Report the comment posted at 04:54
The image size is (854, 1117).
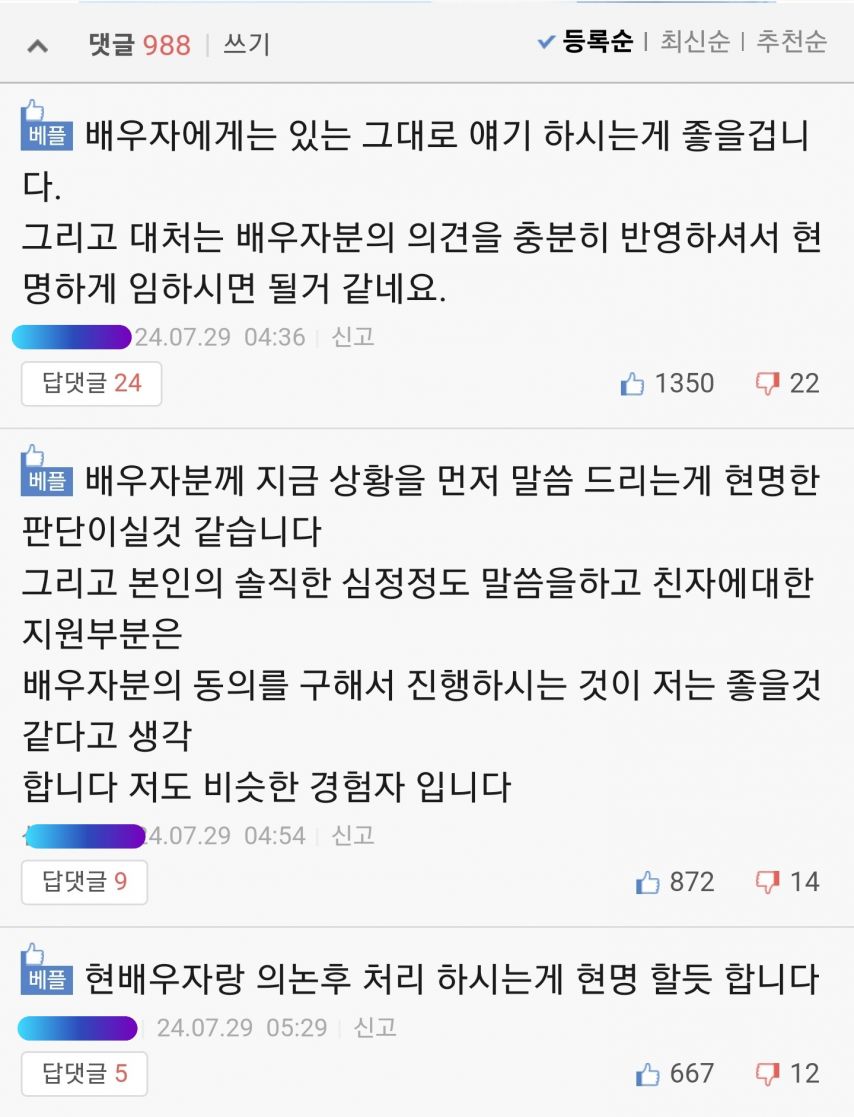[352, 835]
